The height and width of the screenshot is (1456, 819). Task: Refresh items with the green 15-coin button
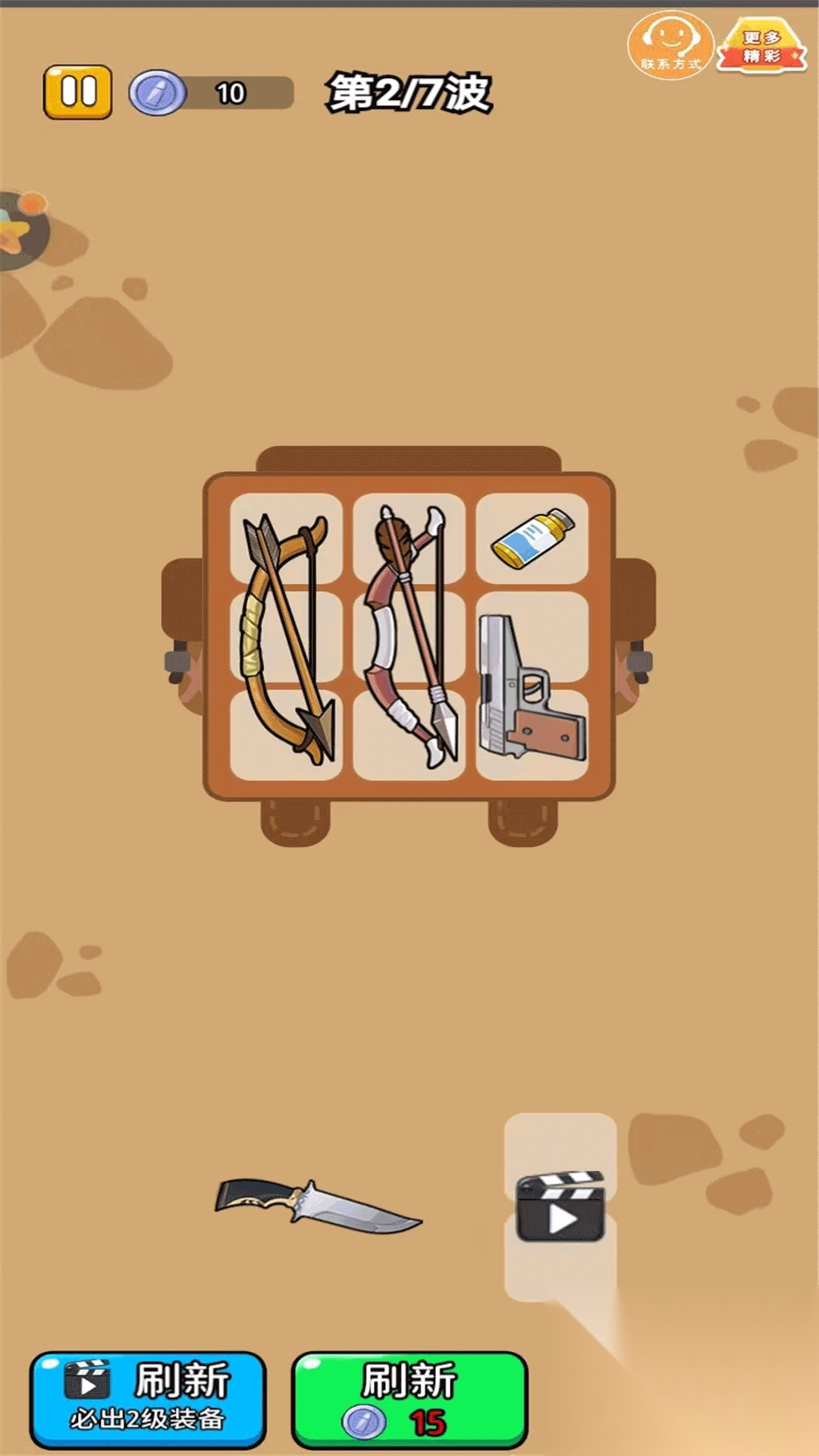pos(409,1399)
